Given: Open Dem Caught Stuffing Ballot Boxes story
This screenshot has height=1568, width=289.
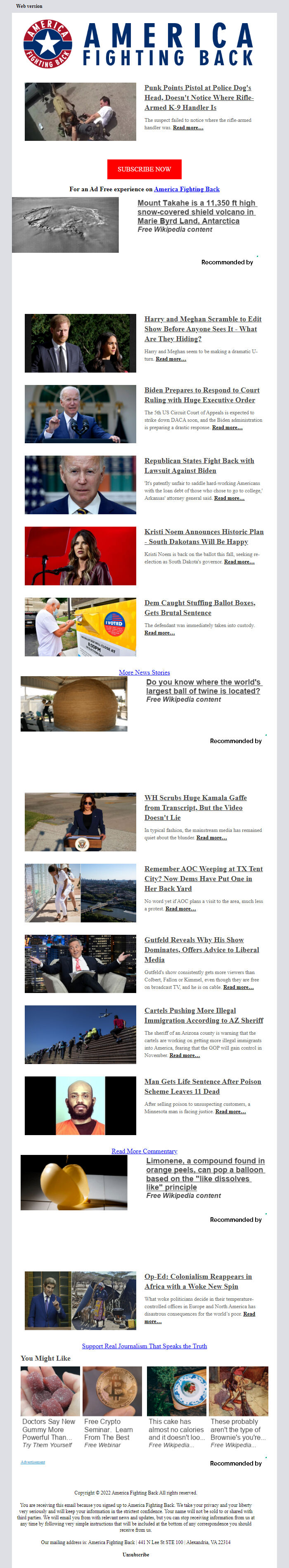Looking at the screenshot, I should (199, 608).
